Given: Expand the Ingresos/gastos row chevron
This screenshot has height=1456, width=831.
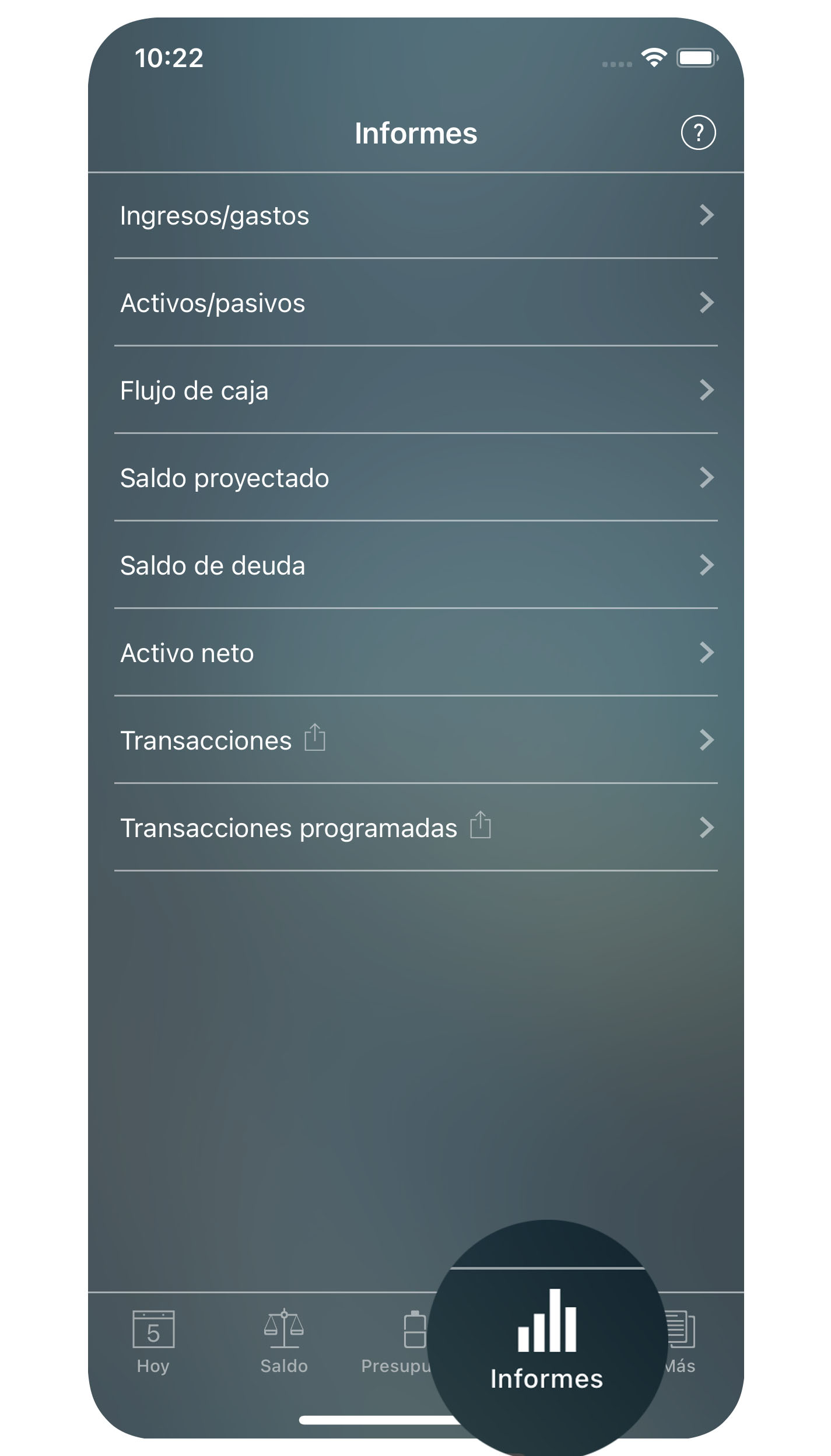Looking at the screenshot, I should 707,215.
